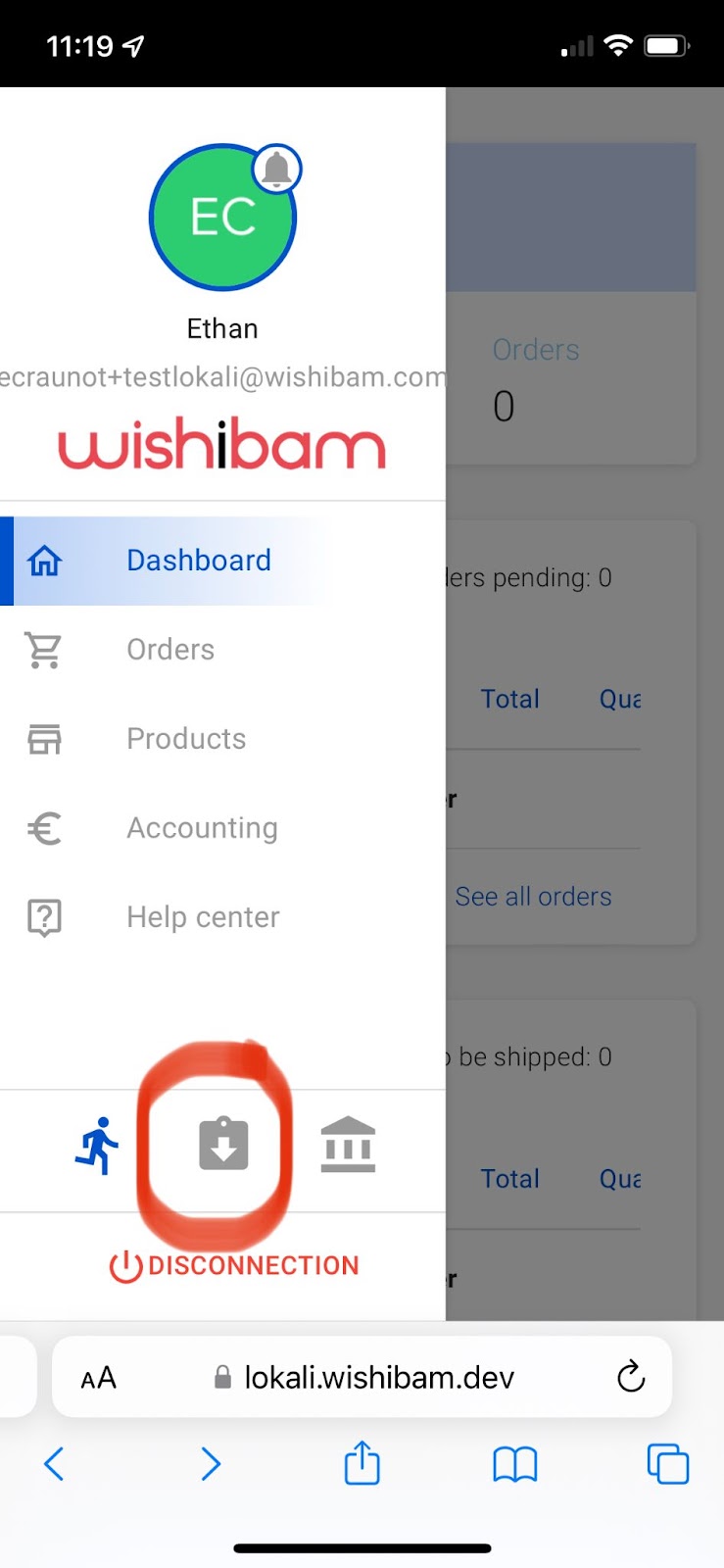The width and height of the screenshot is (724, 1568).
Task: Open the EC profile avatar
Action: 222,217
